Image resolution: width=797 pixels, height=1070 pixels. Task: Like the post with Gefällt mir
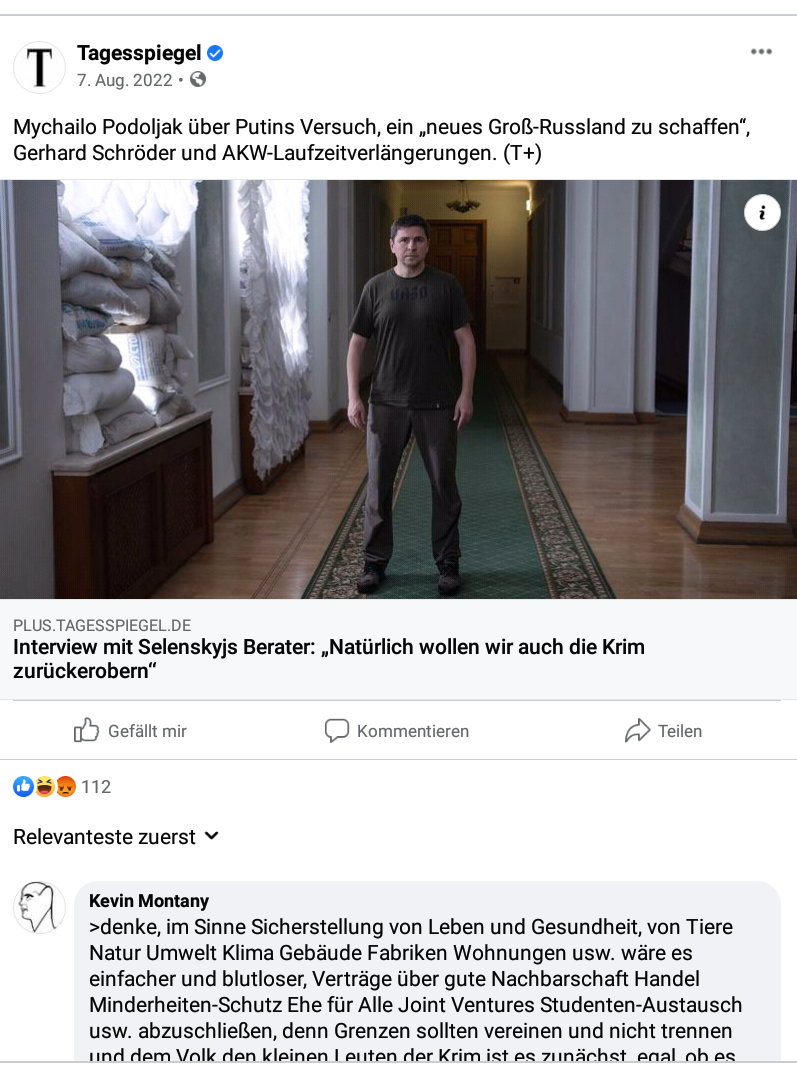(x=131, y=731)
